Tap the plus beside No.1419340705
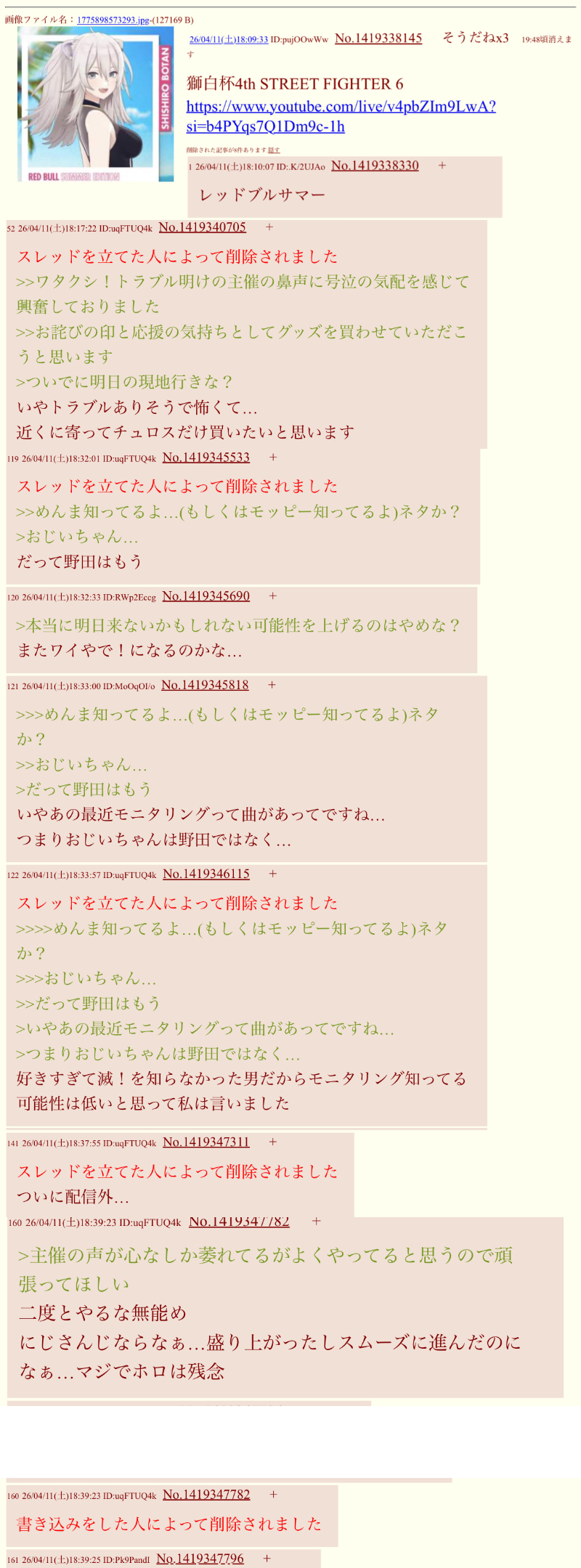Image resolution: width=581 pixels, height=1568 pixels. [269, 227]
